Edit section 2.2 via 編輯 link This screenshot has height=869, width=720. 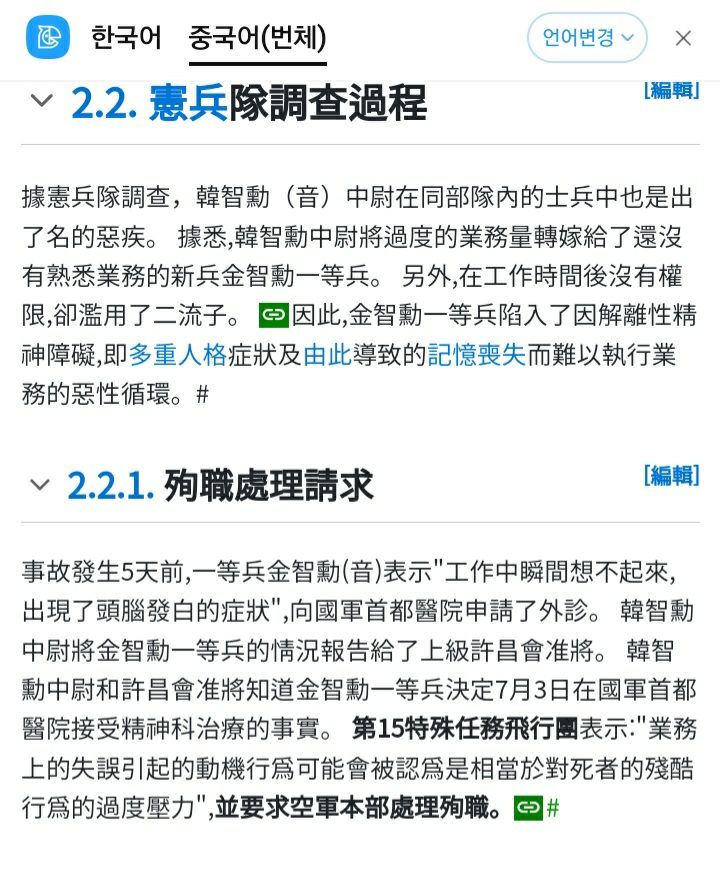pyautogui.click(x=671, y=89)
